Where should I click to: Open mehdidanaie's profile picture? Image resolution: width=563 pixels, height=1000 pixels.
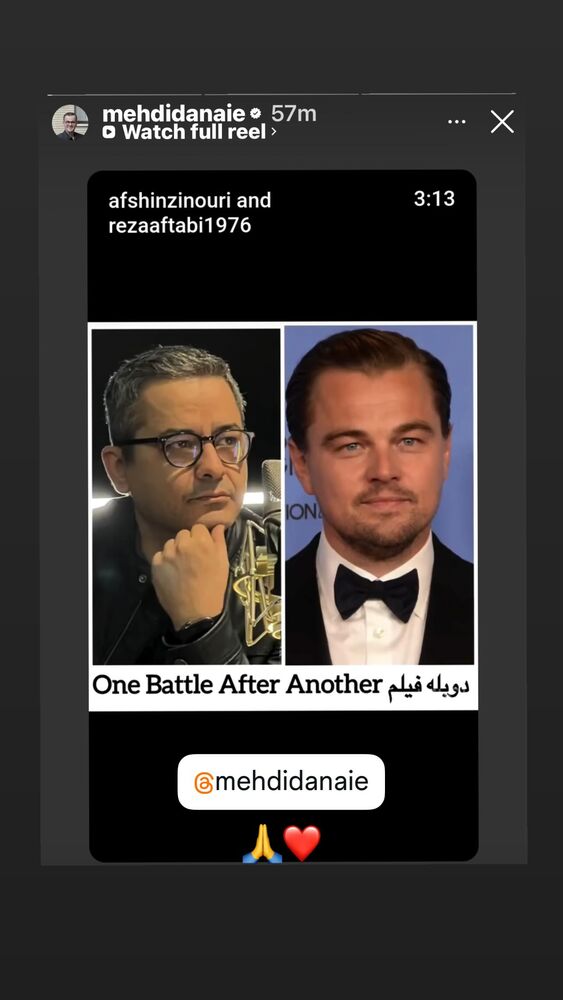70,122
